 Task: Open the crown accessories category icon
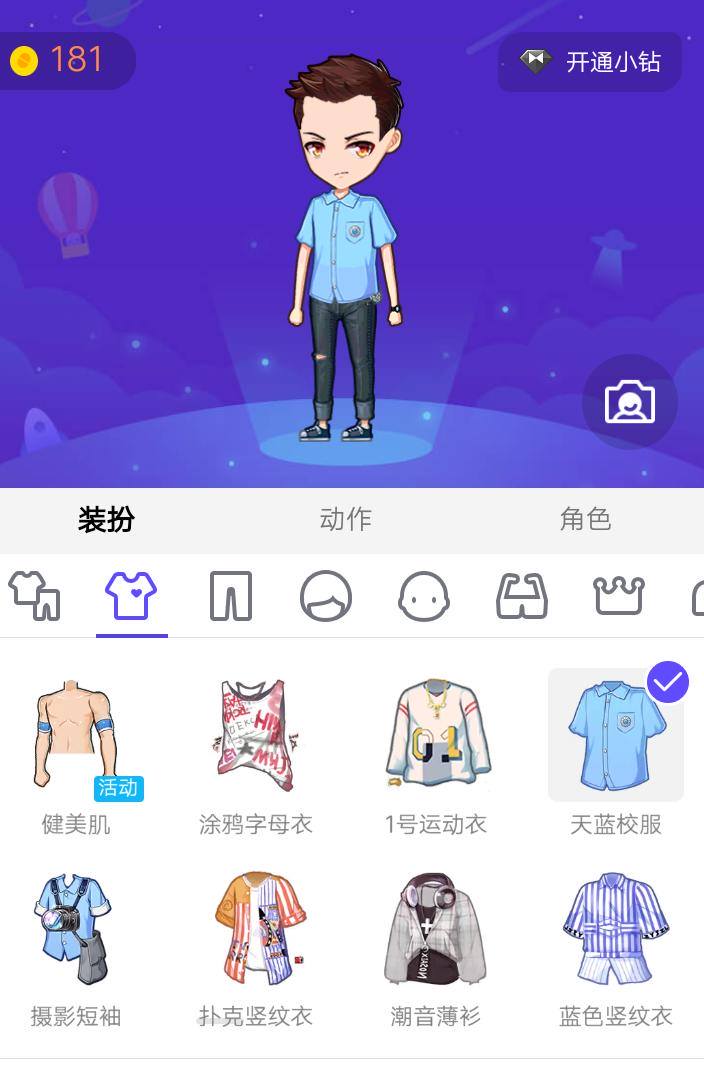click(619, 597)
